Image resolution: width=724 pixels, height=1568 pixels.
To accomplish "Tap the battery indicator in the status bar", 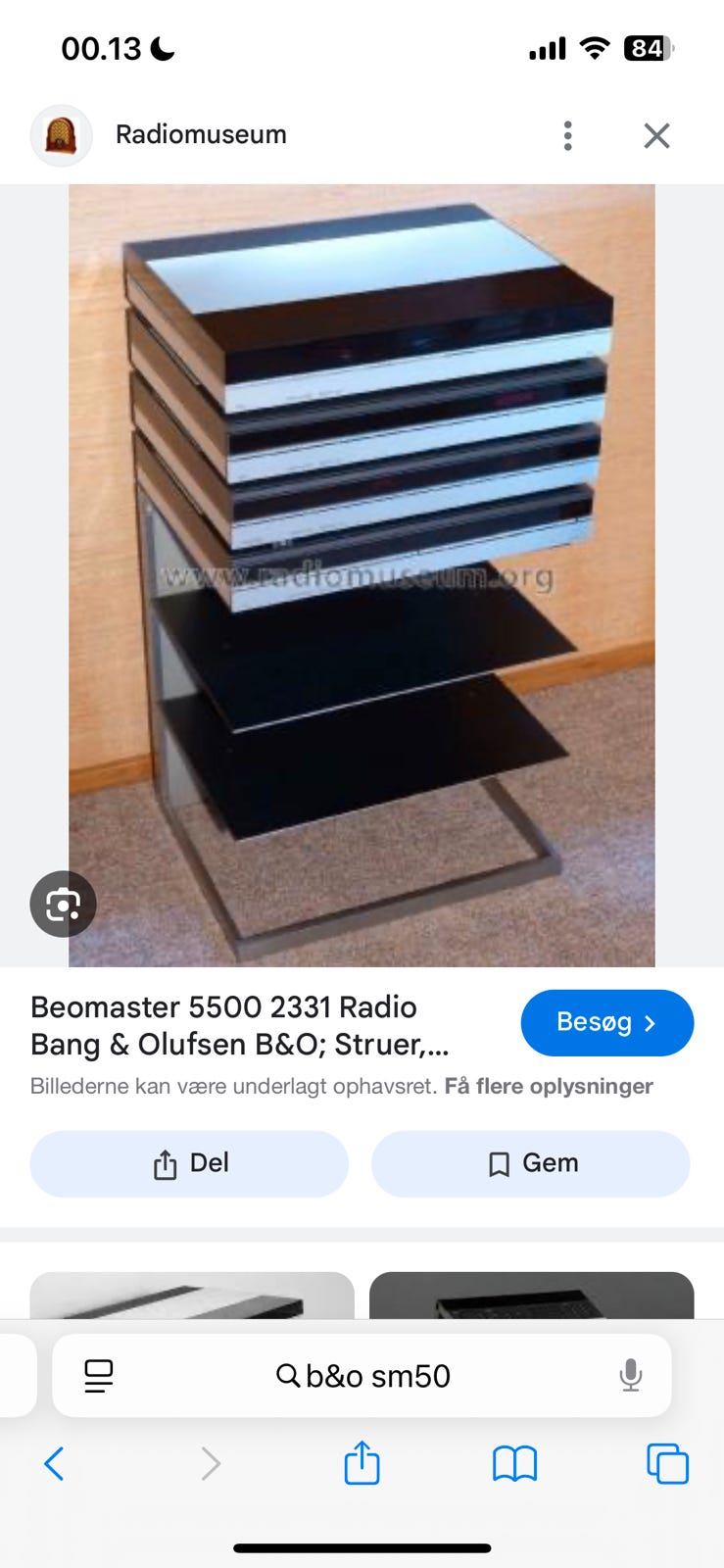I will point(646,47).
